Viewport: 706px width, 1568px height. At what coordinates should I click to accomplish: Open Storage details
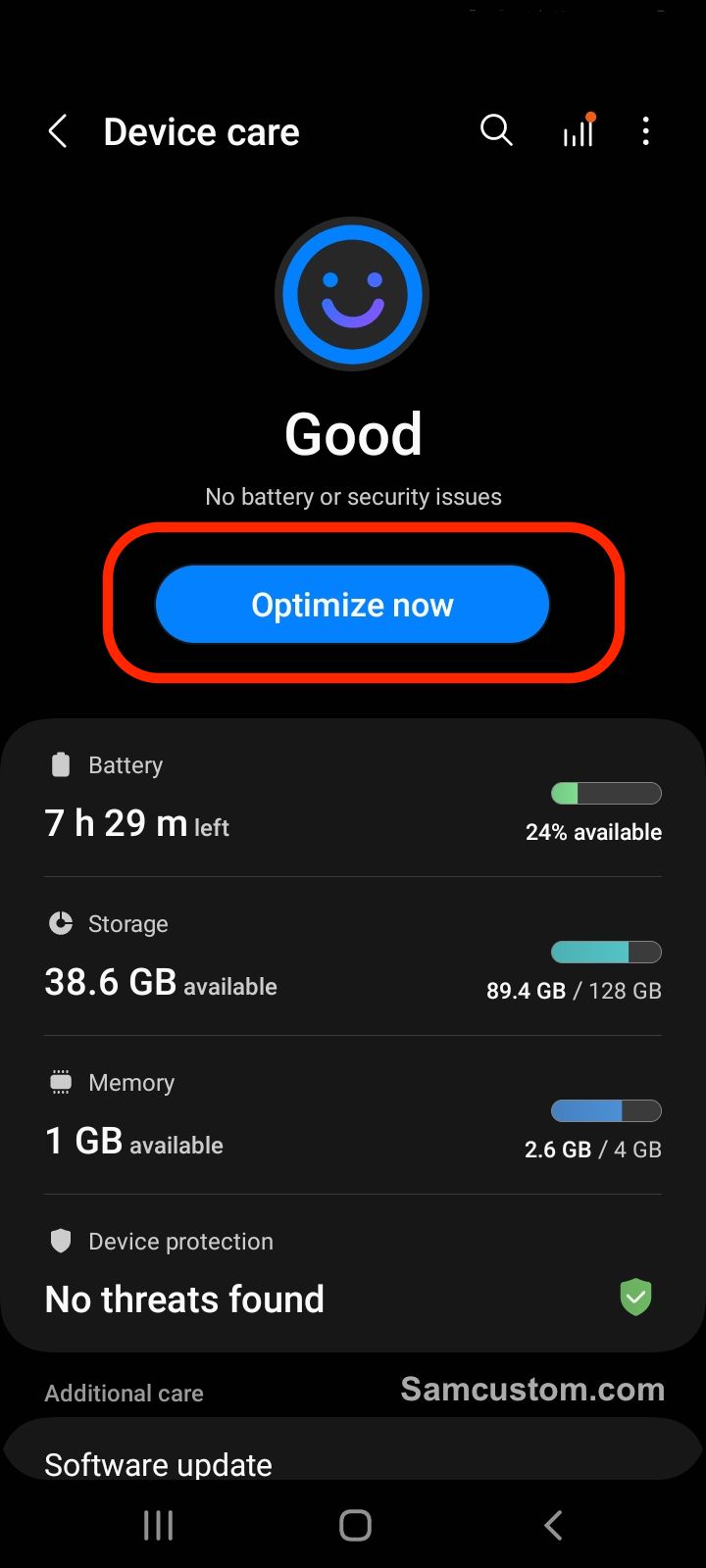(353, 956)
